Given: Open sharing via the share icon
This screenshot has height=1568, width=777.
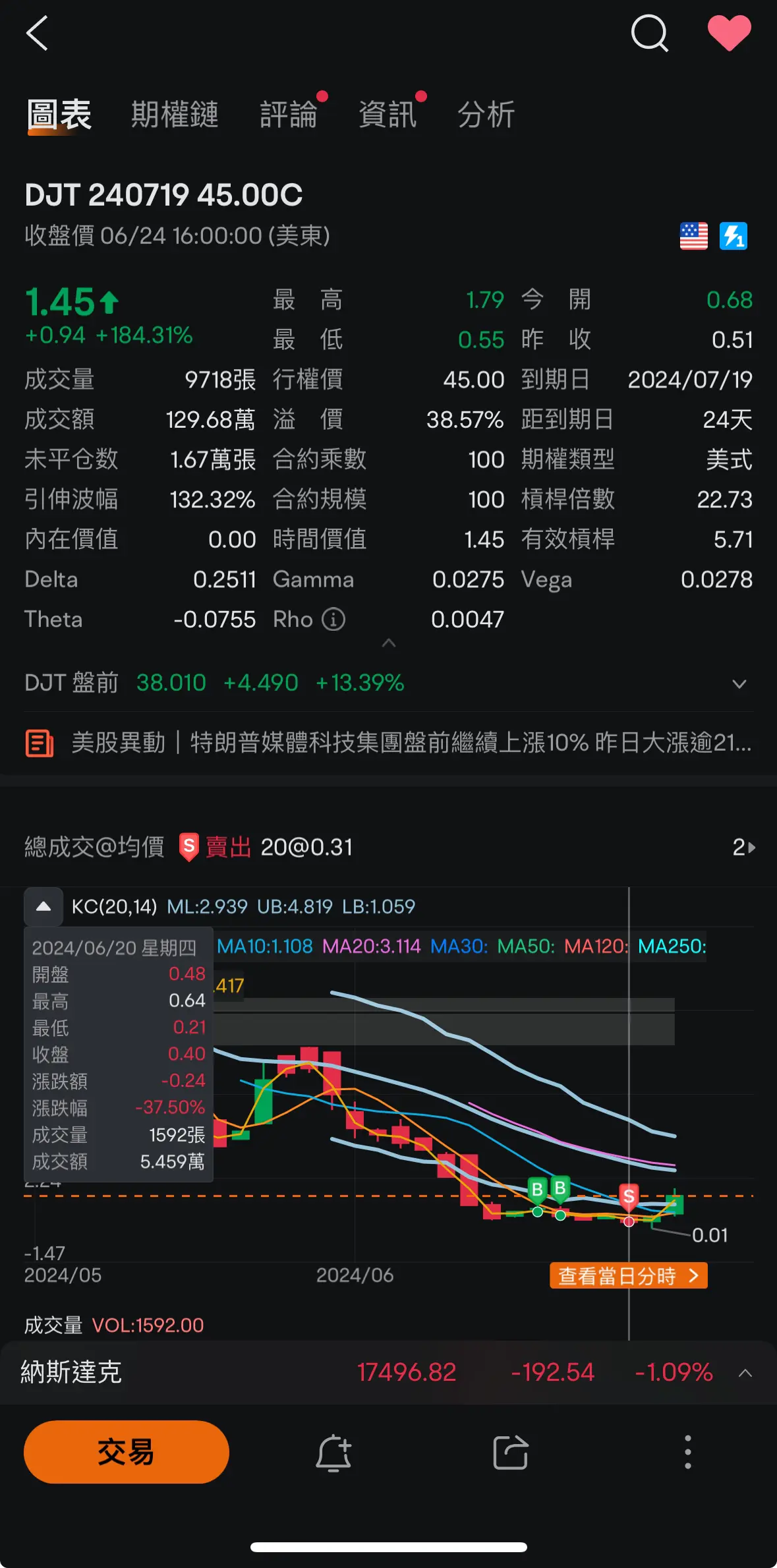Looking at the screenshot, I should pos(511,1453).
